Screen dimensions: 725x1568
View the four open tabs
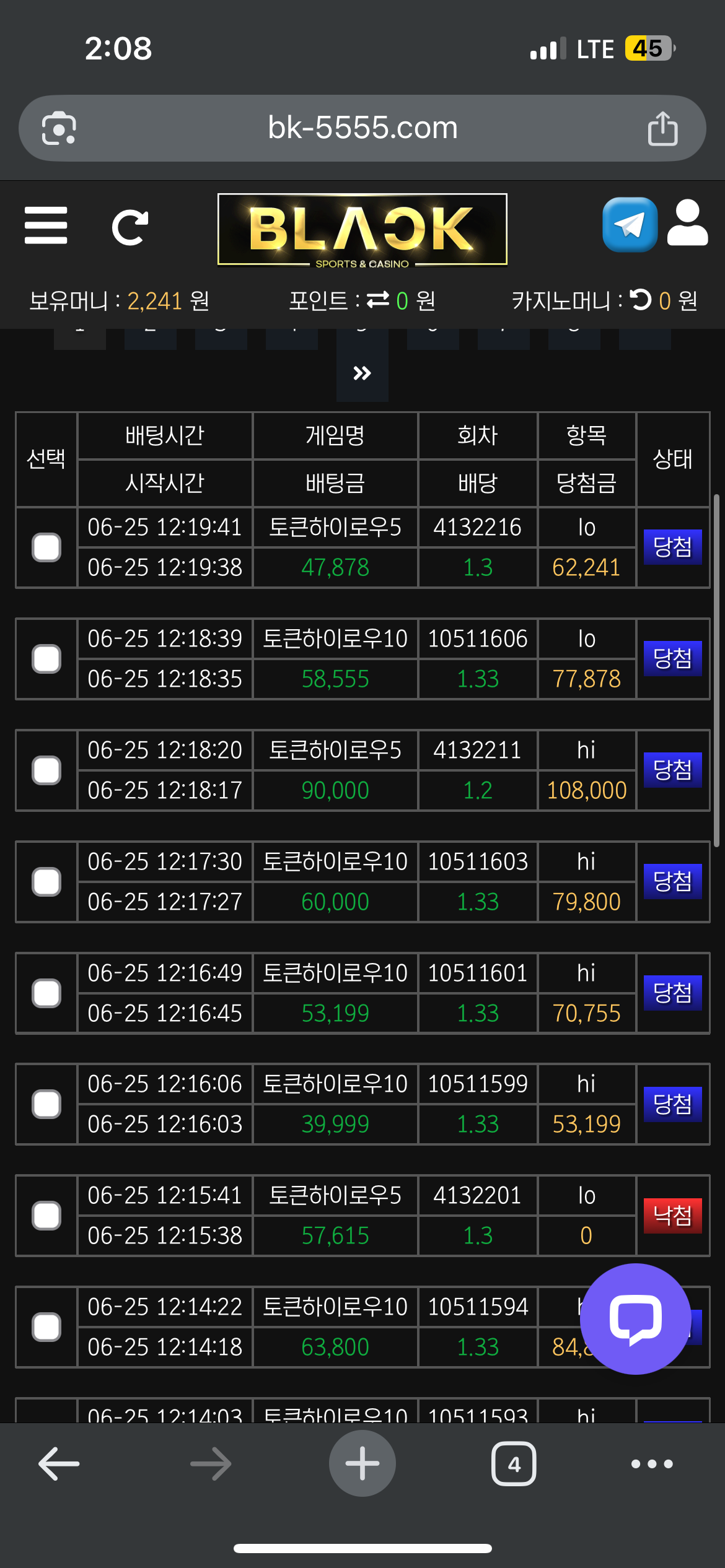(x=514, y=1464)
